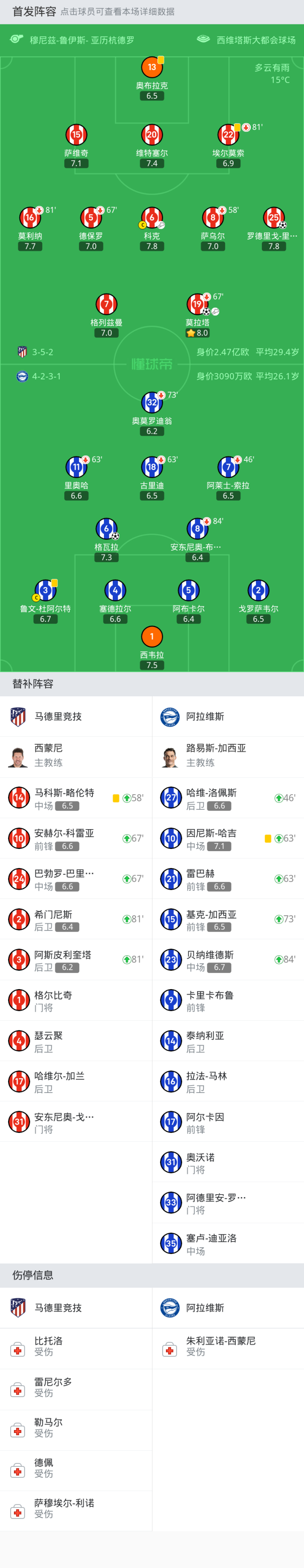Open 因尼斯-哈吉's substitute entry
This screenshot has height=1568, width=304.
[228, 838]
